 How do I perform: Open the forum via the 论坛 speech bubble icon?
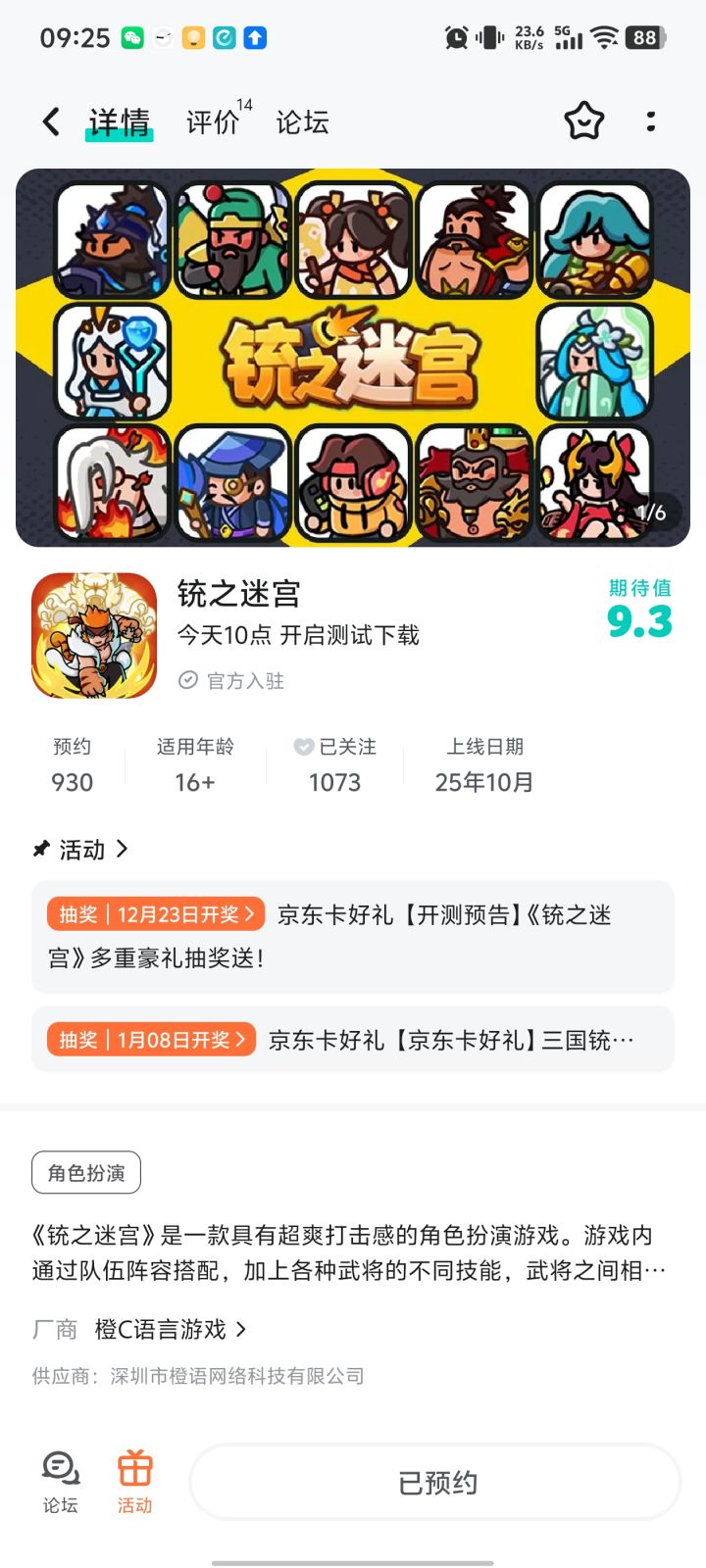[x=59, y=1482]
